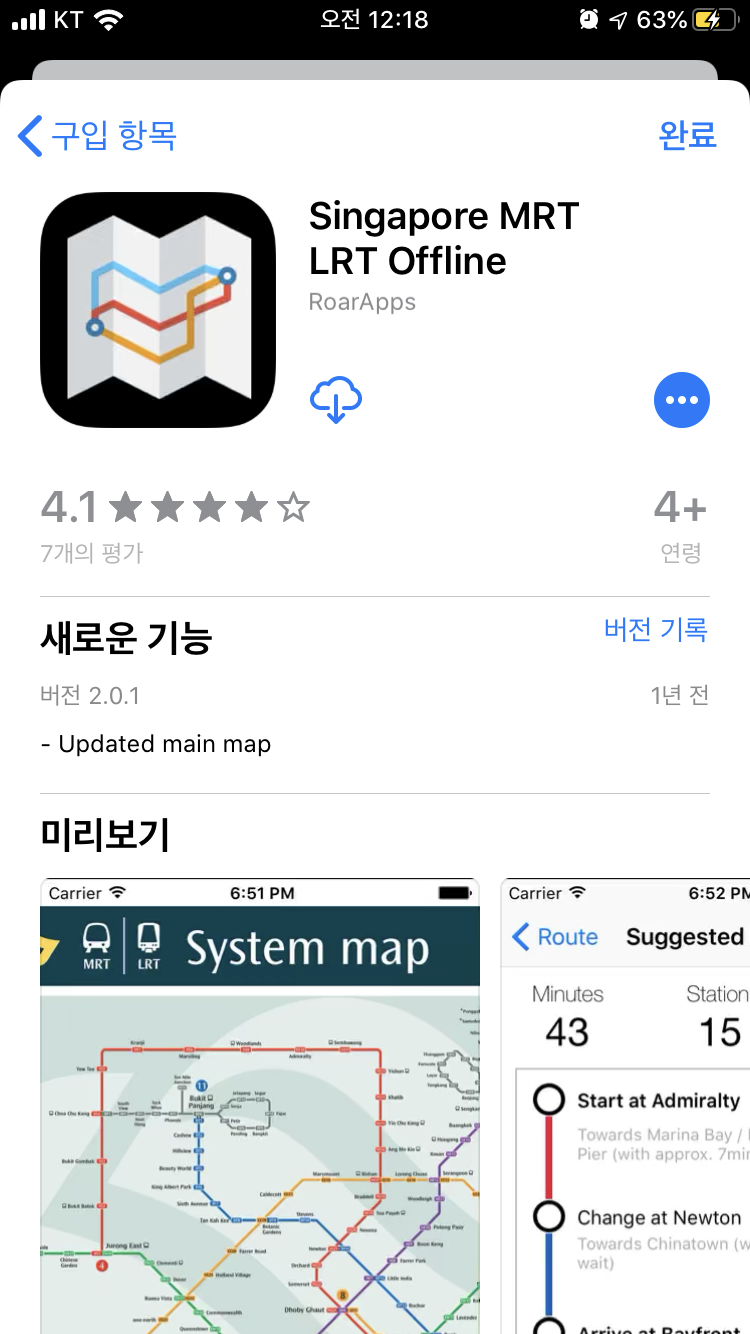This screenshot has width=750, height=1334.
Task: Open the more options ellipsis button
Action: point(681,400)
